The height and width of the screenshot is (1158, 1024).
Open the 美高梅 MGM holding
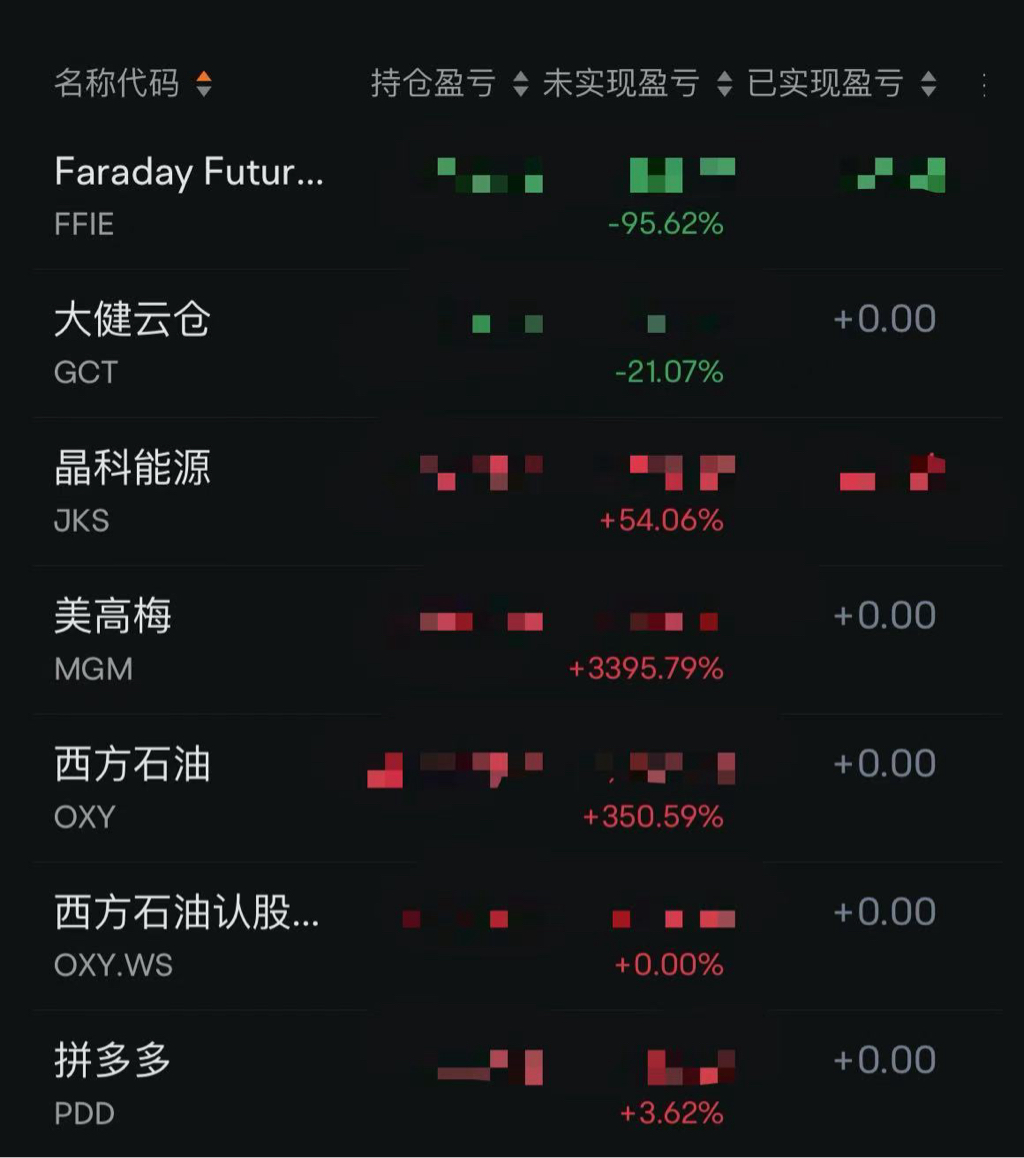point(112,639)
